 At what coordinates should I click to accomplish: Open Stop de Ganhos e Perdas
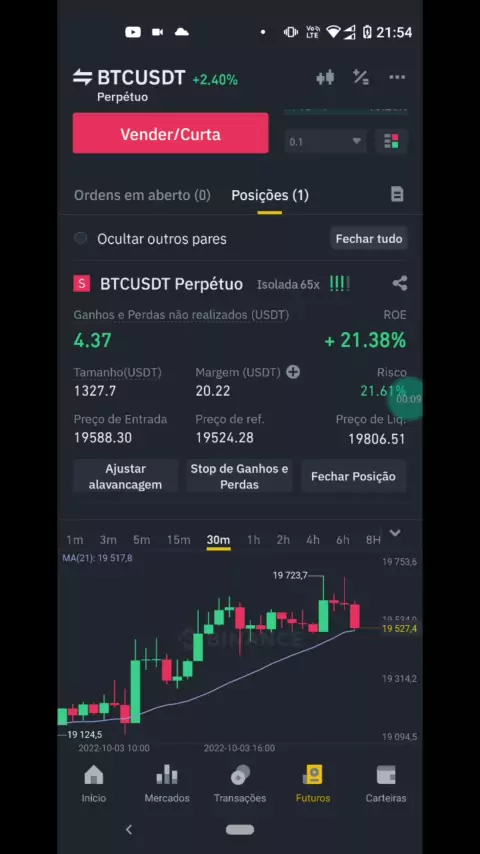pyautogui.click(x=239, y=477)
